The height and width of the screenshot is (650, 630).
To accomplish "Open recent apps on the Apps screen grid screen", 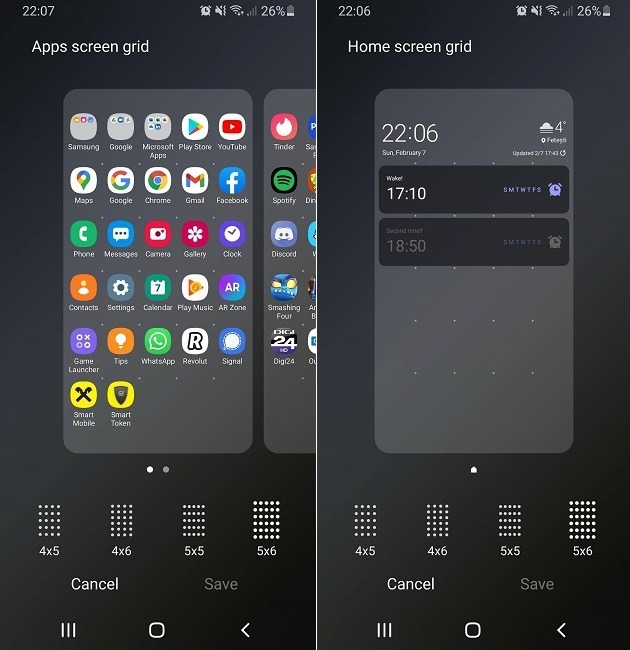I will [x=69, y=630].
